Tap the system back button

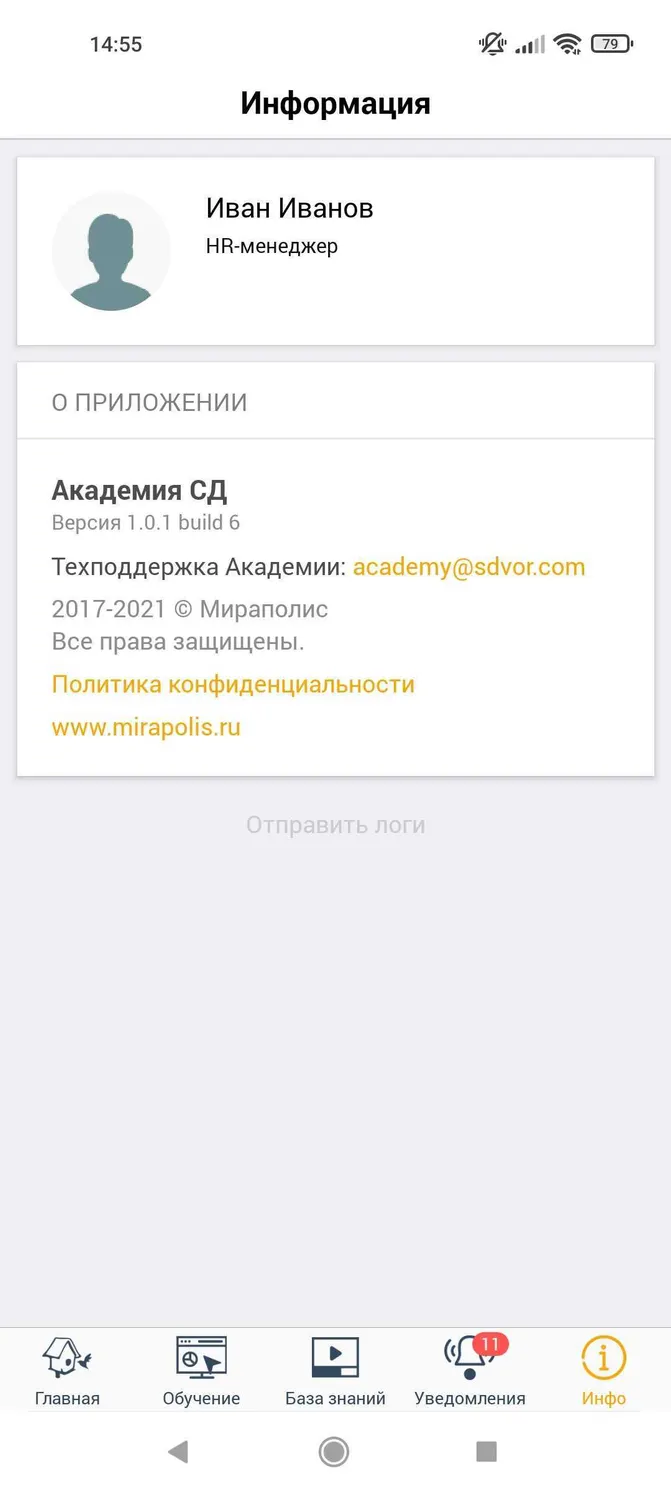coord(178,1451)
